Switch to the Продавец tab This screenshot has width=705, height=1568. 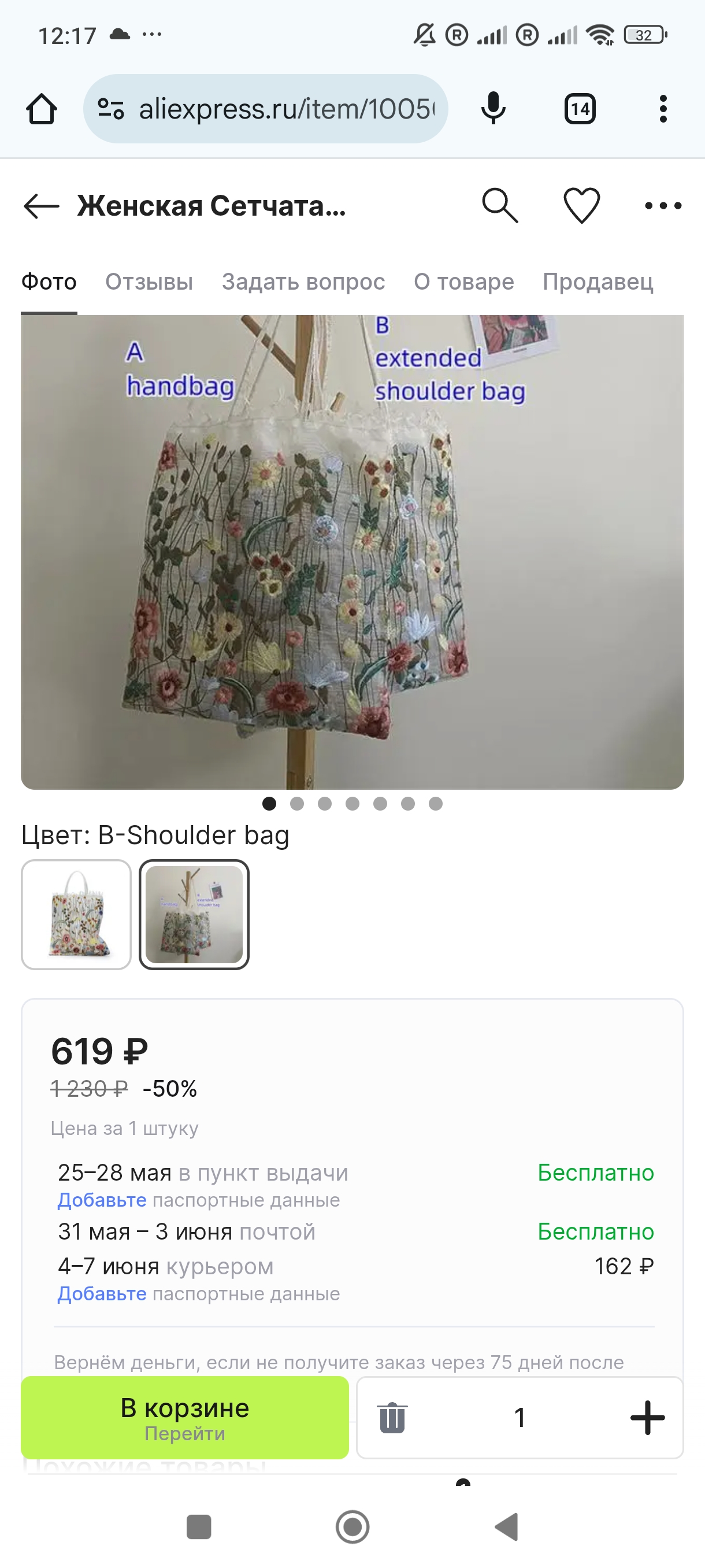598,282
